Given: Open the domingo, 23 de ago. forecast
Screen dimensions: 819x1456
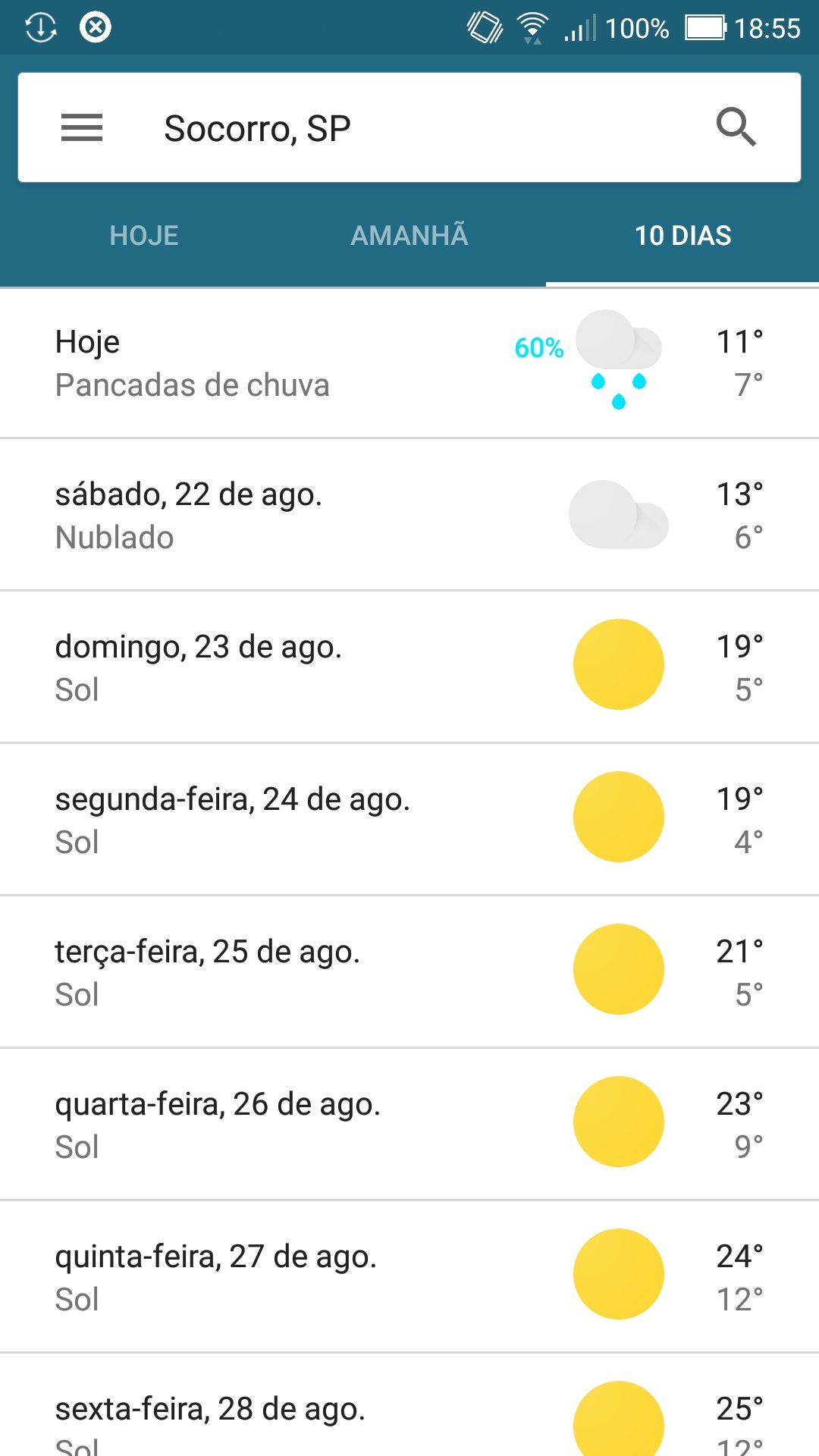Looking at the screenshot, I should 409,667.
